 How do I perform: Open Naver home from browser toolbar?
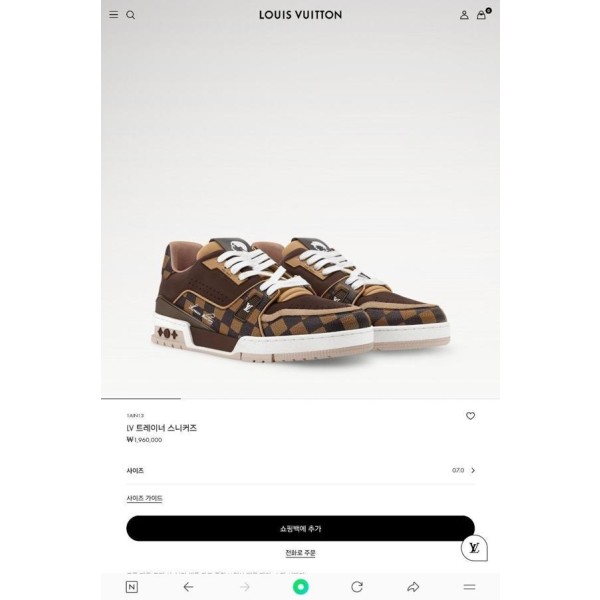pos(132,587)
